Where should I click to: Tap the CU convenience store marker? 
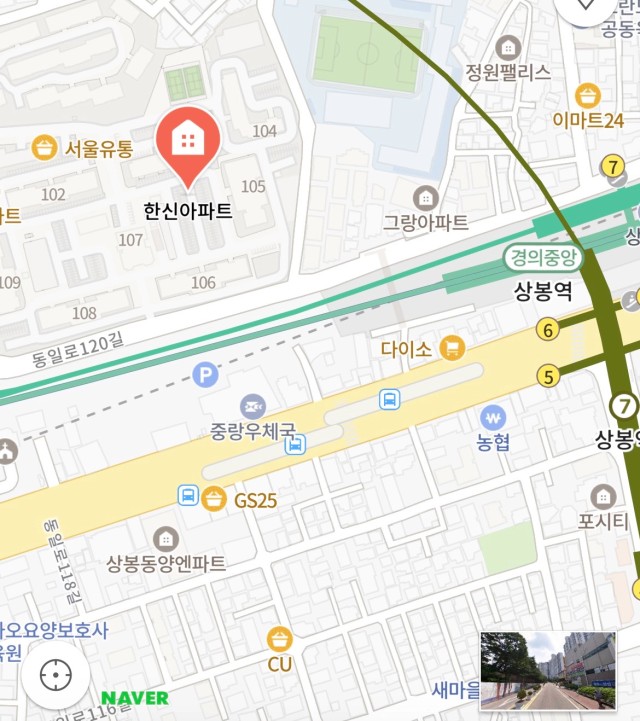[279, 638]
